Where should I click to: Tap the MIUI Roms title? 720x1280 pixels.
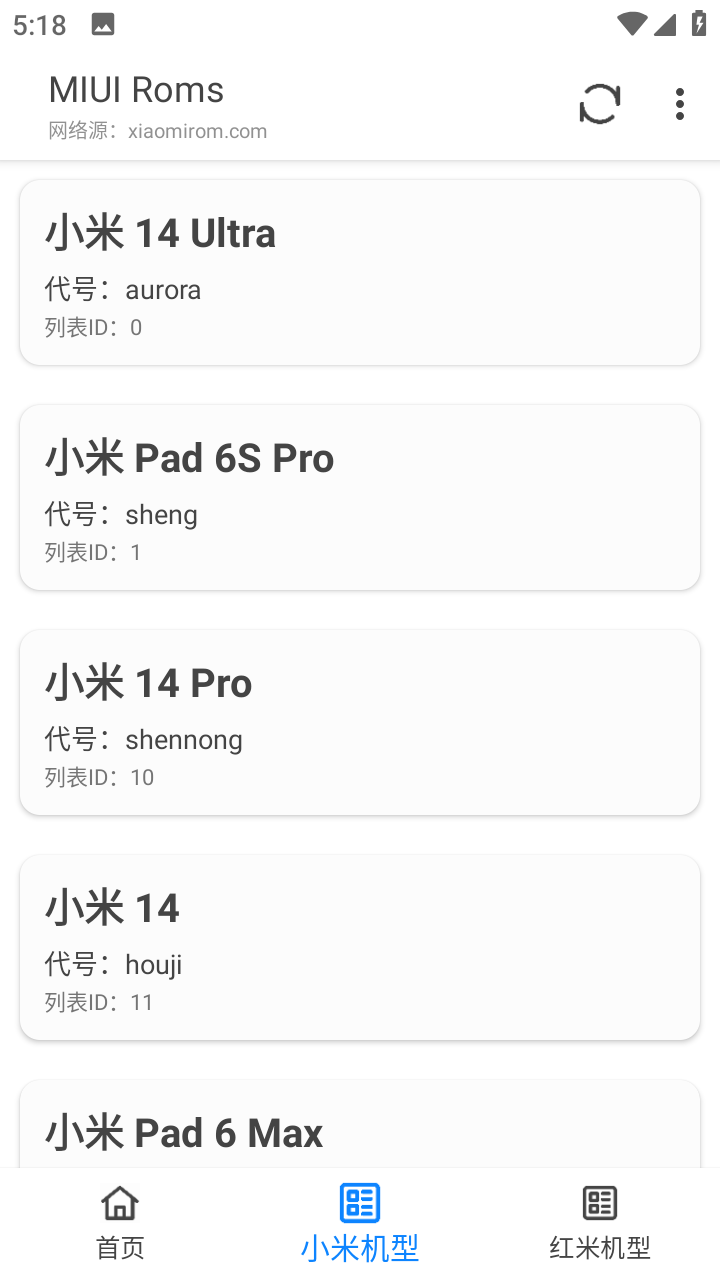coord(136,90)
